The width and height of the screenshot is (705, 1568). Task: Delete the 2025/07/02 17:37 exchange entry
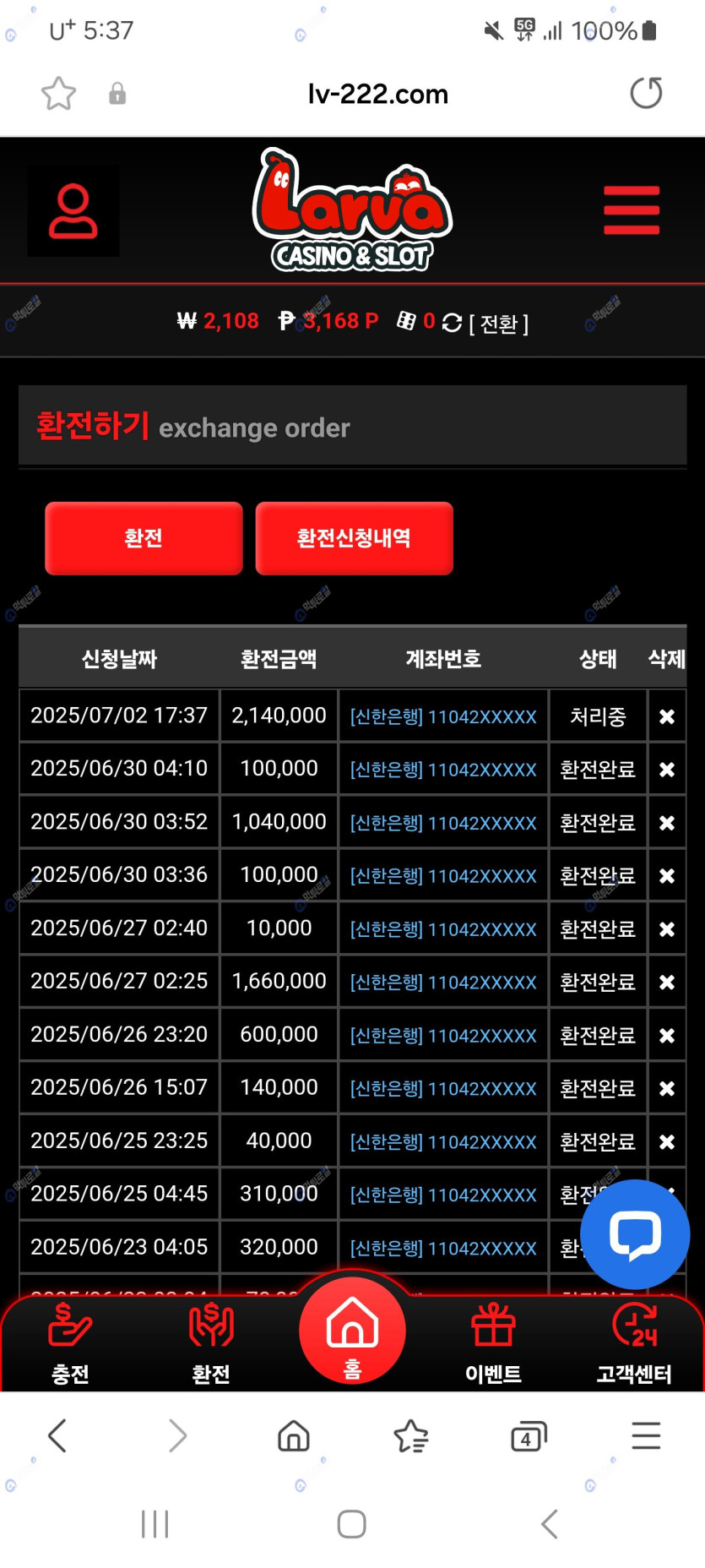click(666, 716)
